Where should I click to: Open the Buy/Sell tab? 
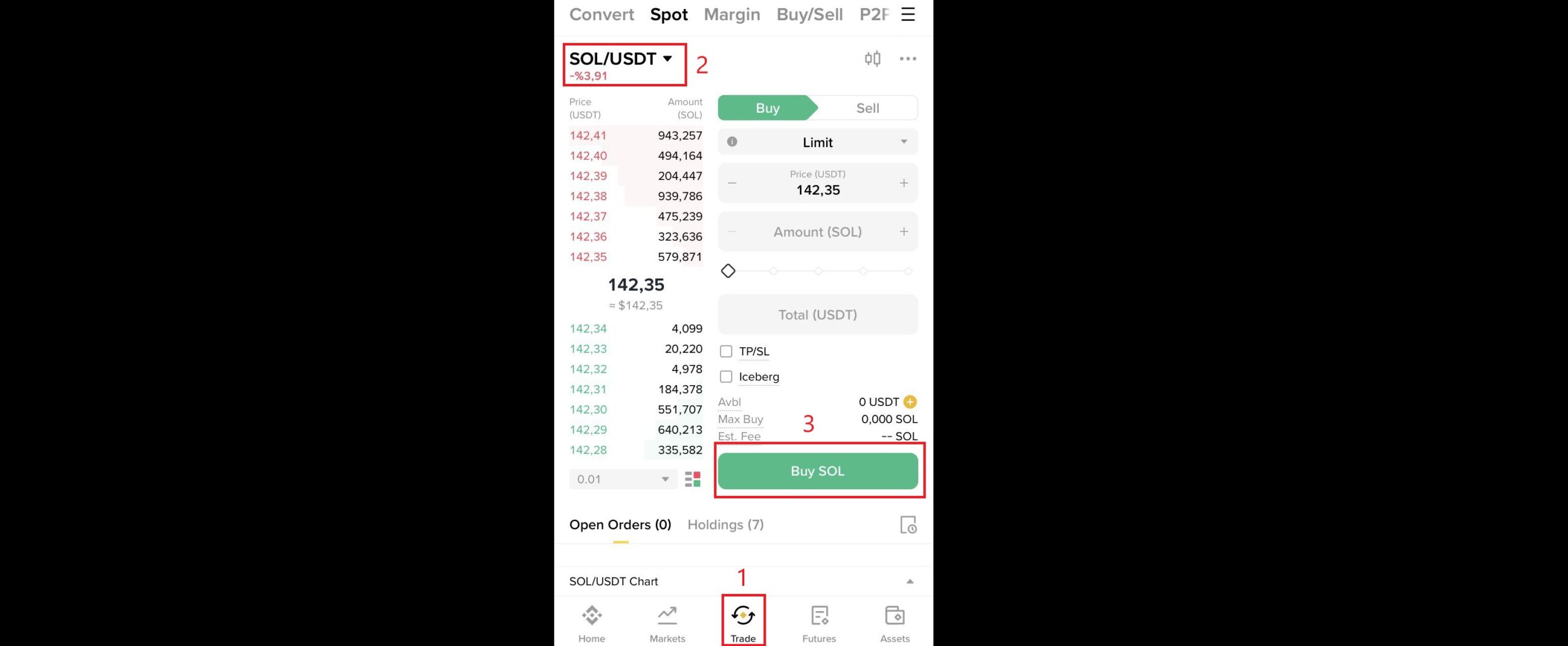click(809, 14)
